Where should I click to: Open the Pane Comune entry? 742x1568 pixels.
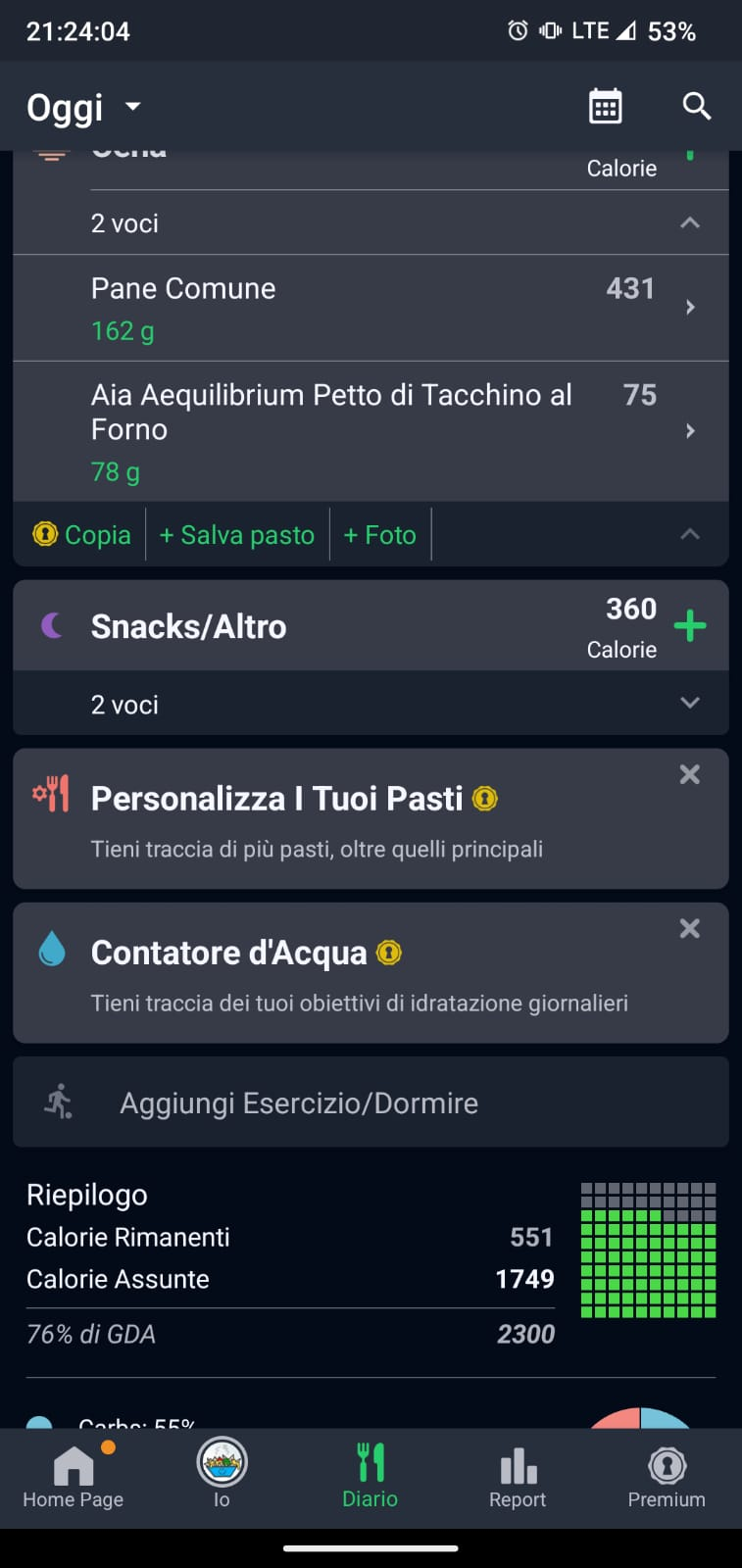click(371, 308)
